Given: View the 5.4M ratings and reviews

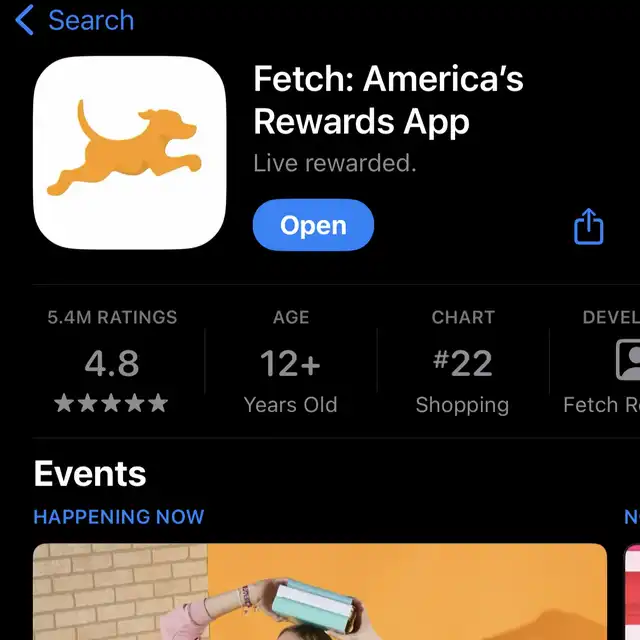Looking at the screenshot, I should (x=112, y=362).
